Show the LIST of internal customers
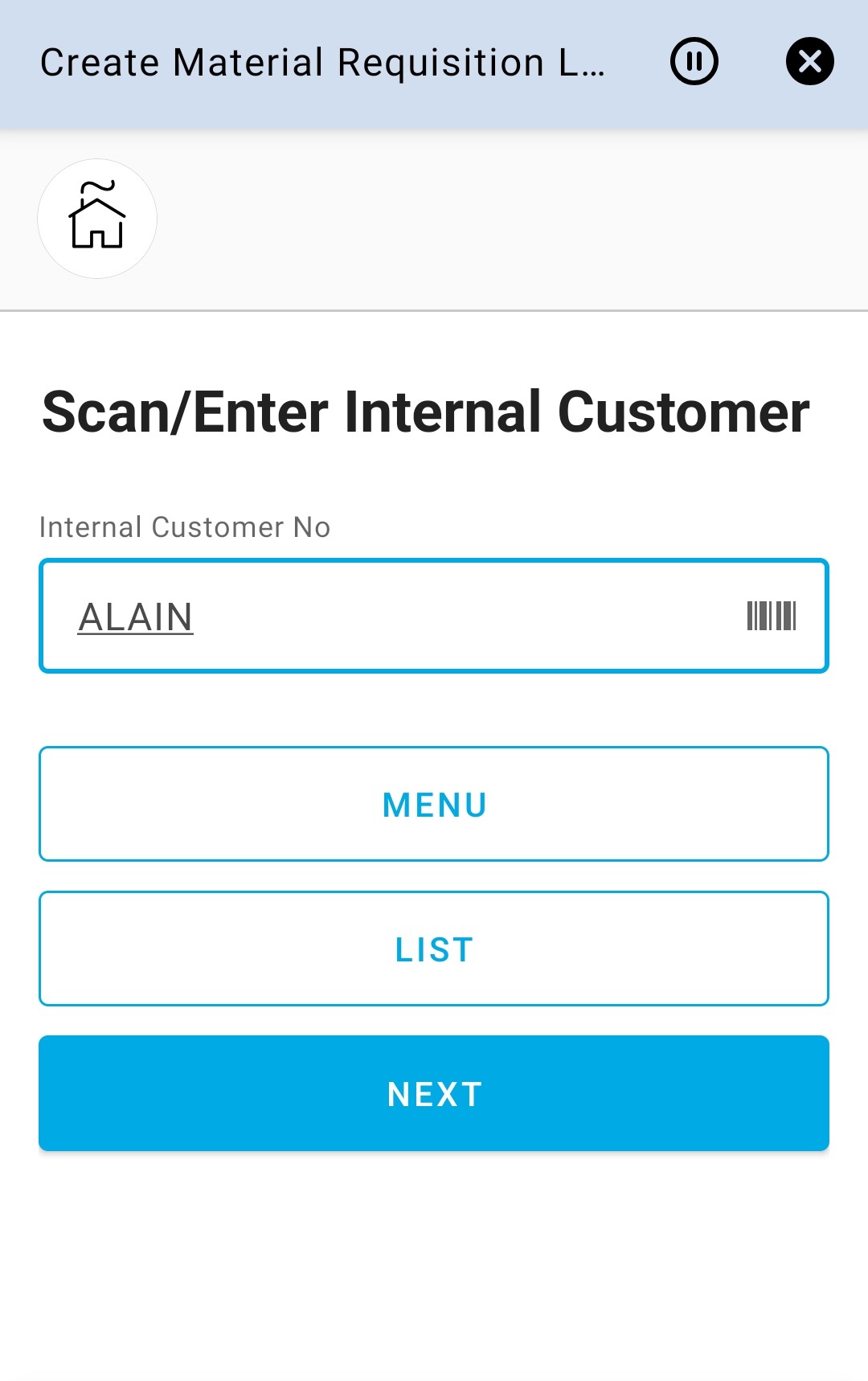The height and width of the screenshot is (1381, 868). point(434,949)
